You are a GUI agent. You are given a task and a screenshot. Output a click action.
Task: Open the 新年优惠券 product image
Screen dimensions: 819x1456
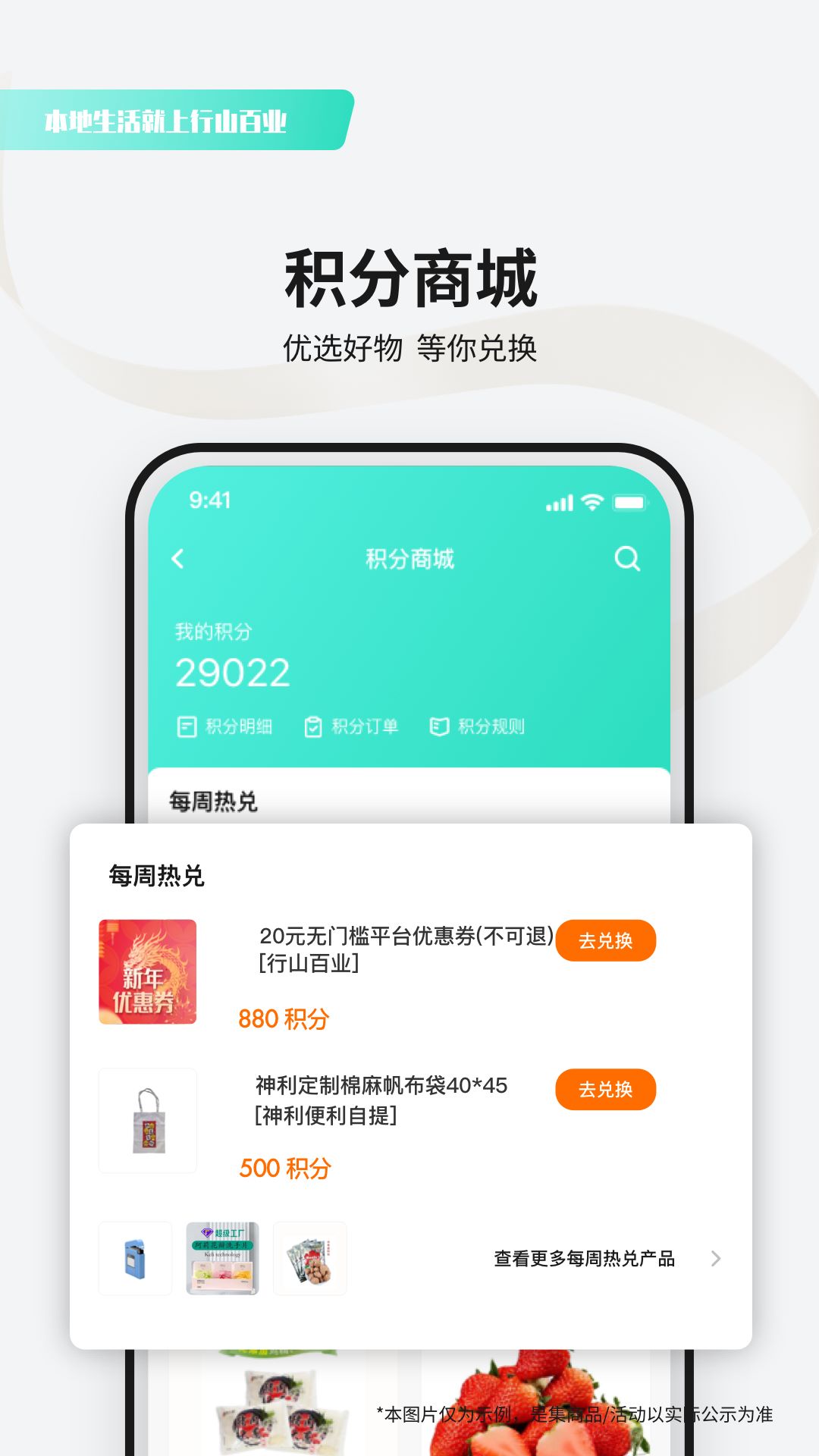pyautogui.click(x=148, y=971)
